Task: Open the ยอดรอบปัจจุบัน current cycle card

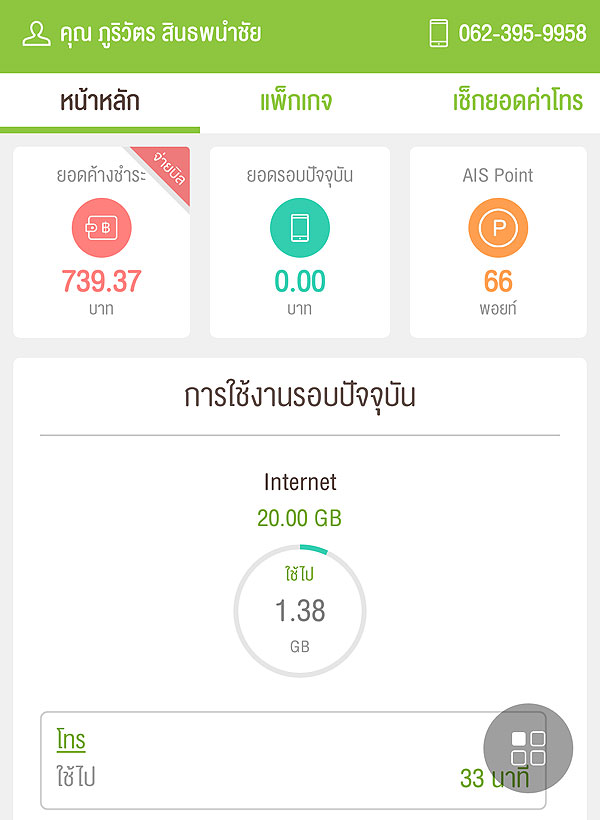Action: tap(300, 242)
